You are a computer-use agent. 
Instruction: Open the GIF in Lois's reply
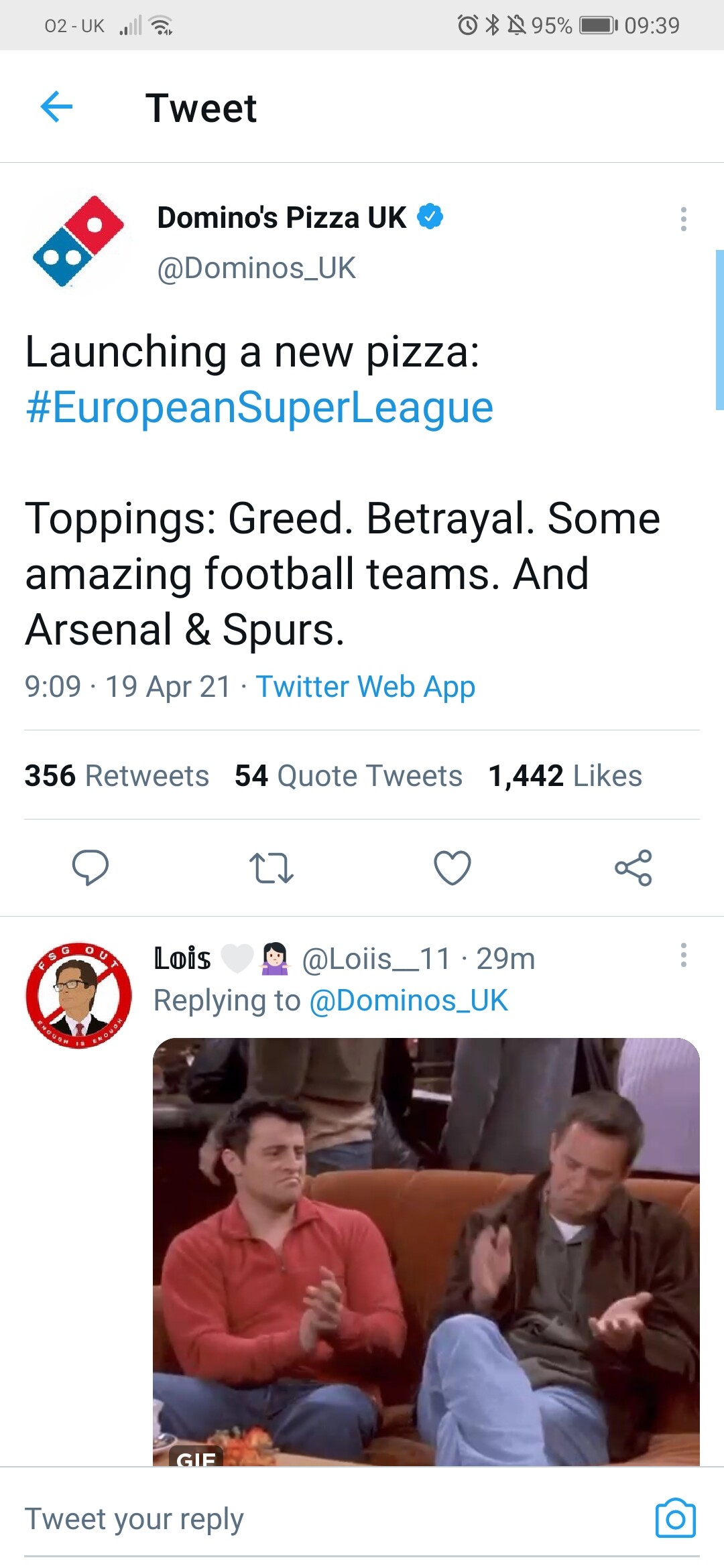point(426,1251)
